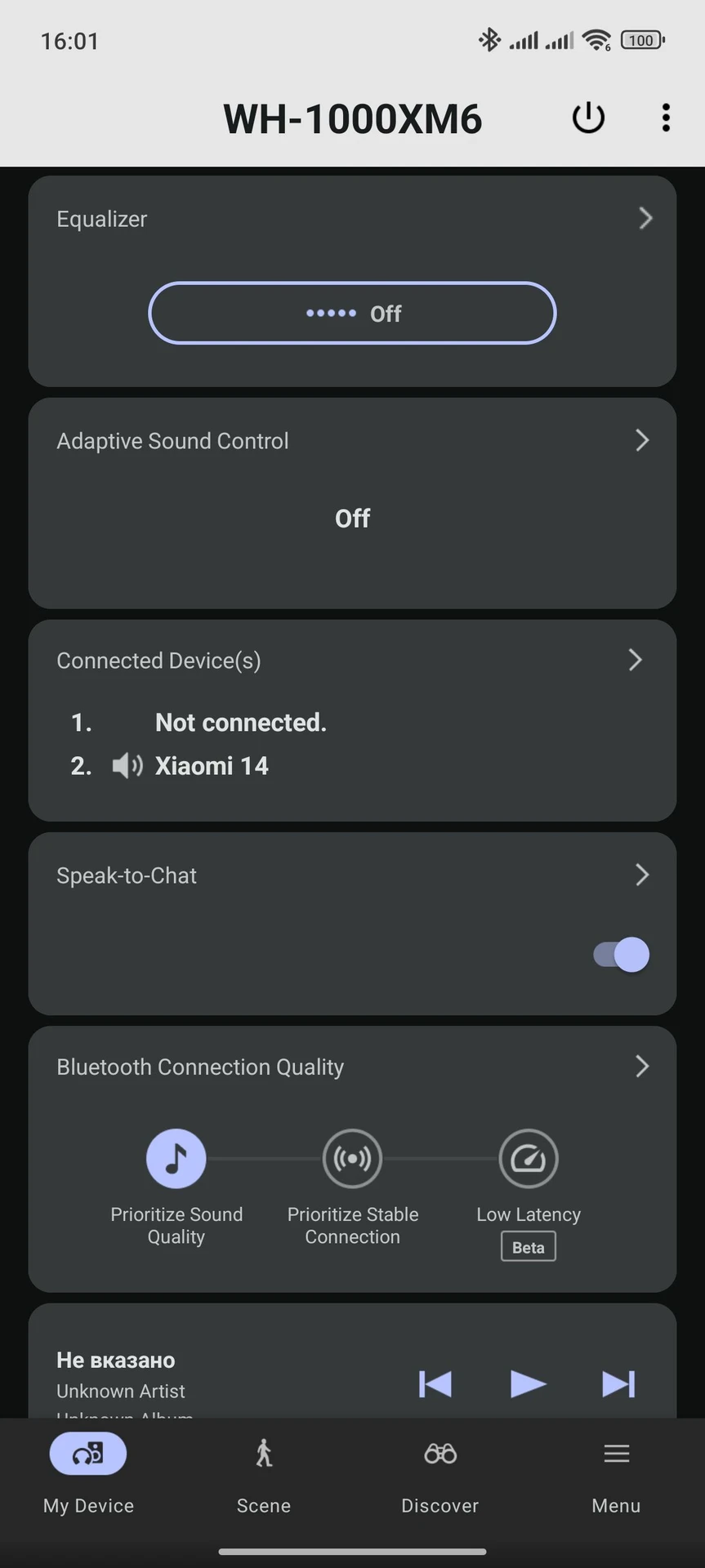Select Xiaomi 14 in connected devices
The image size is (705, 1568).
(x=212, y=766)
